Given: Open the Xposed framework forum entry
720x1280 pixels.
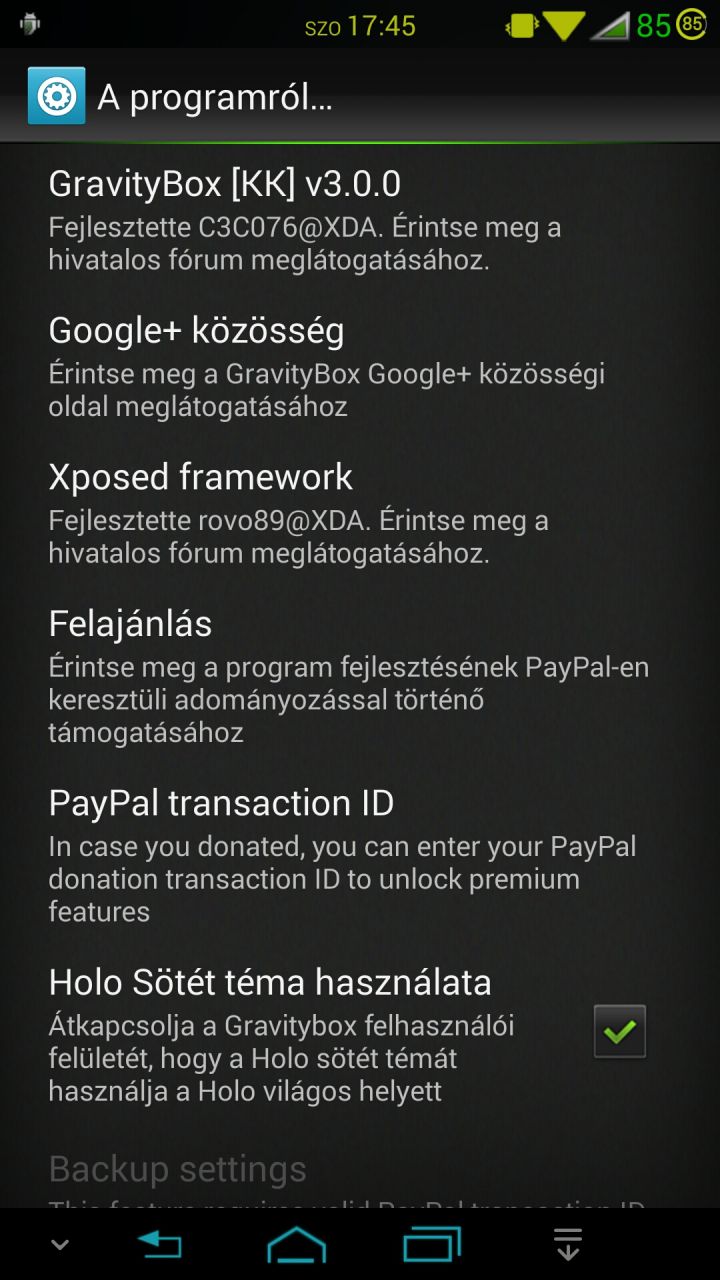Looking at the screenshot, I should click(x=360, y=513).
